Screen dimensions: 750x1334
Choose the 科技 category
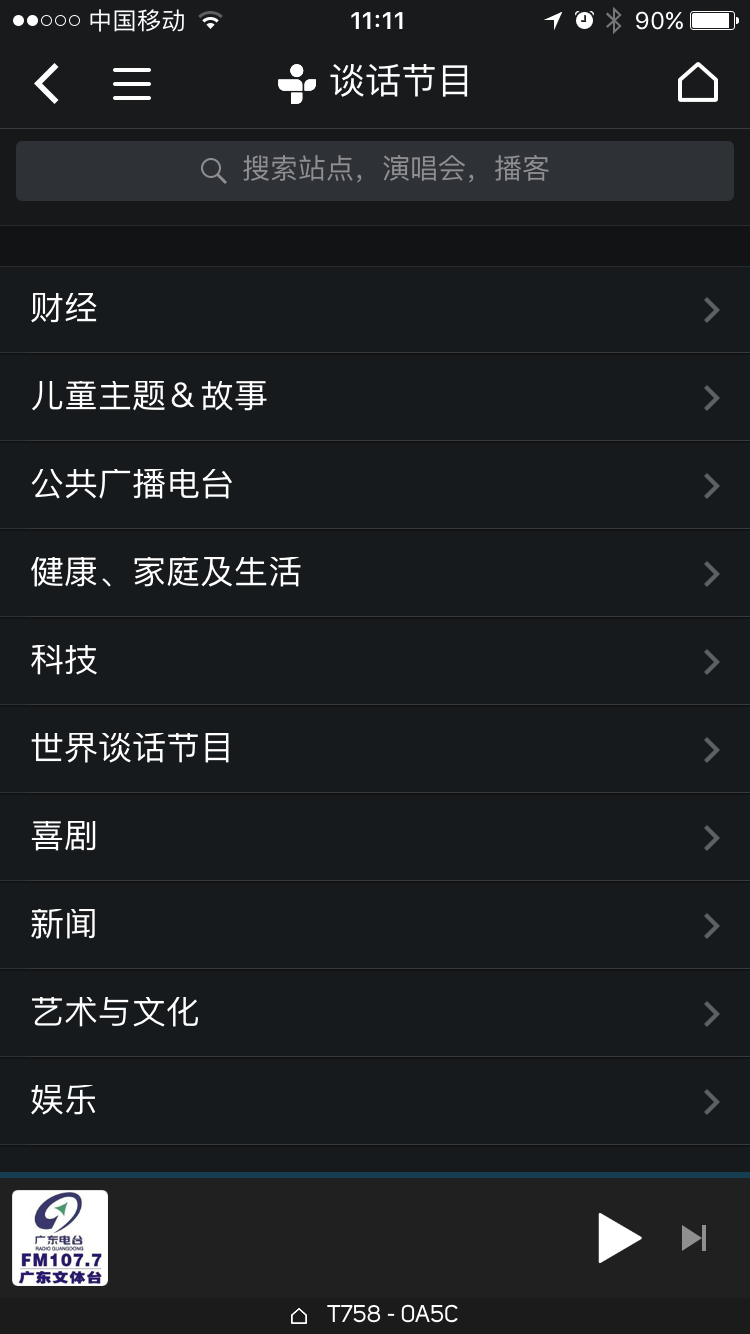(375, 661)
